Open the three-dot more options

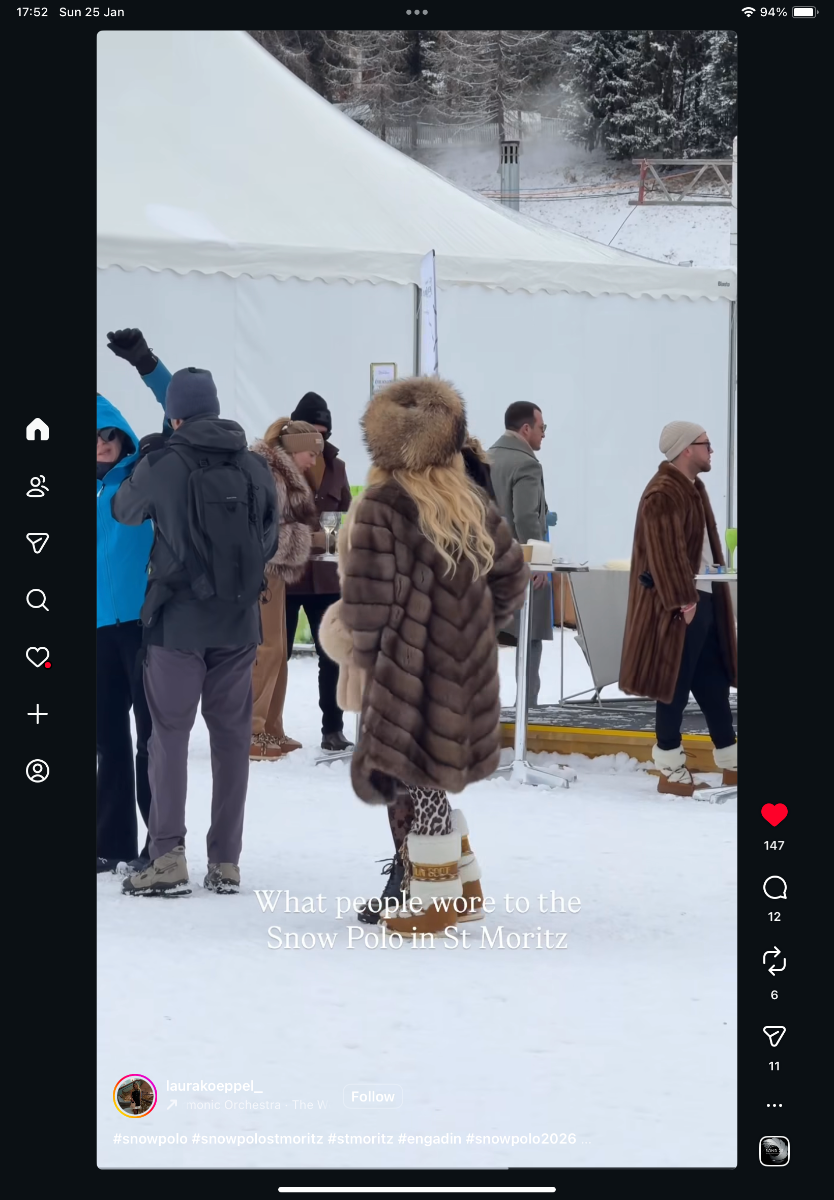pos(774,1106)
